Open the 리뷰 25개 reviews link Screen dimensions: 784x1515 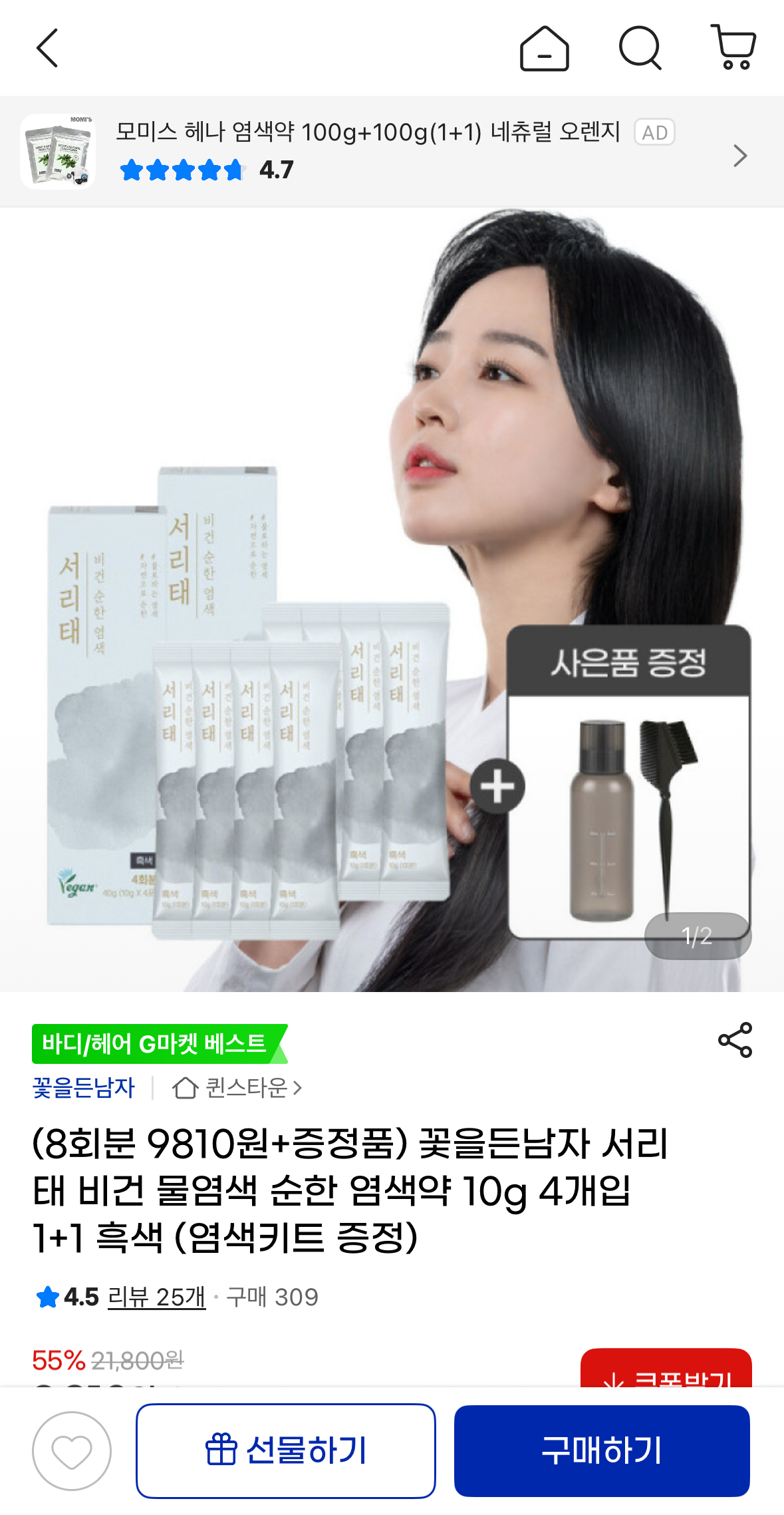click(156, 1297)
